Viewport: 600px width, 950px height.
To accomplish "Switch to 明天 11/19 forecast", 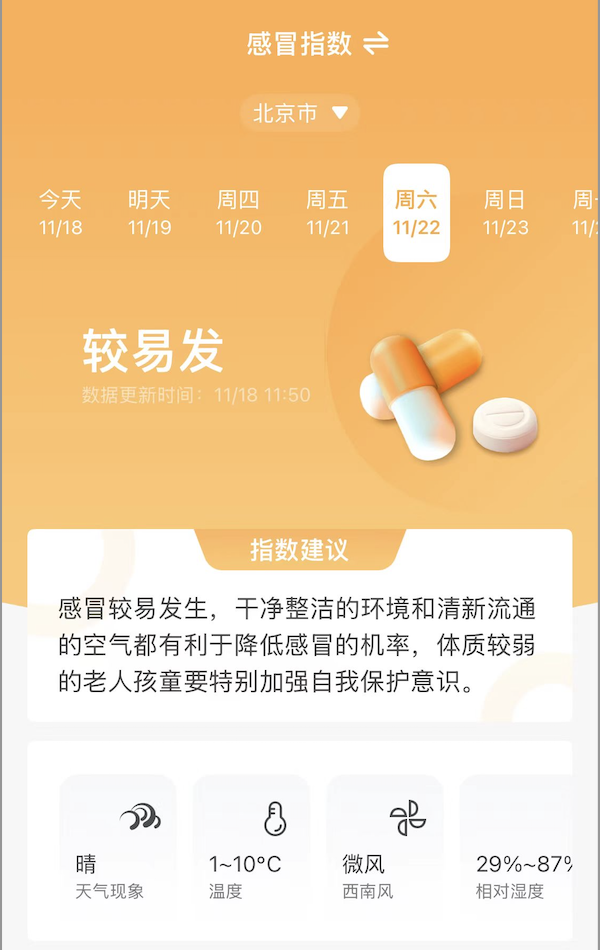I will click(150, 213).
